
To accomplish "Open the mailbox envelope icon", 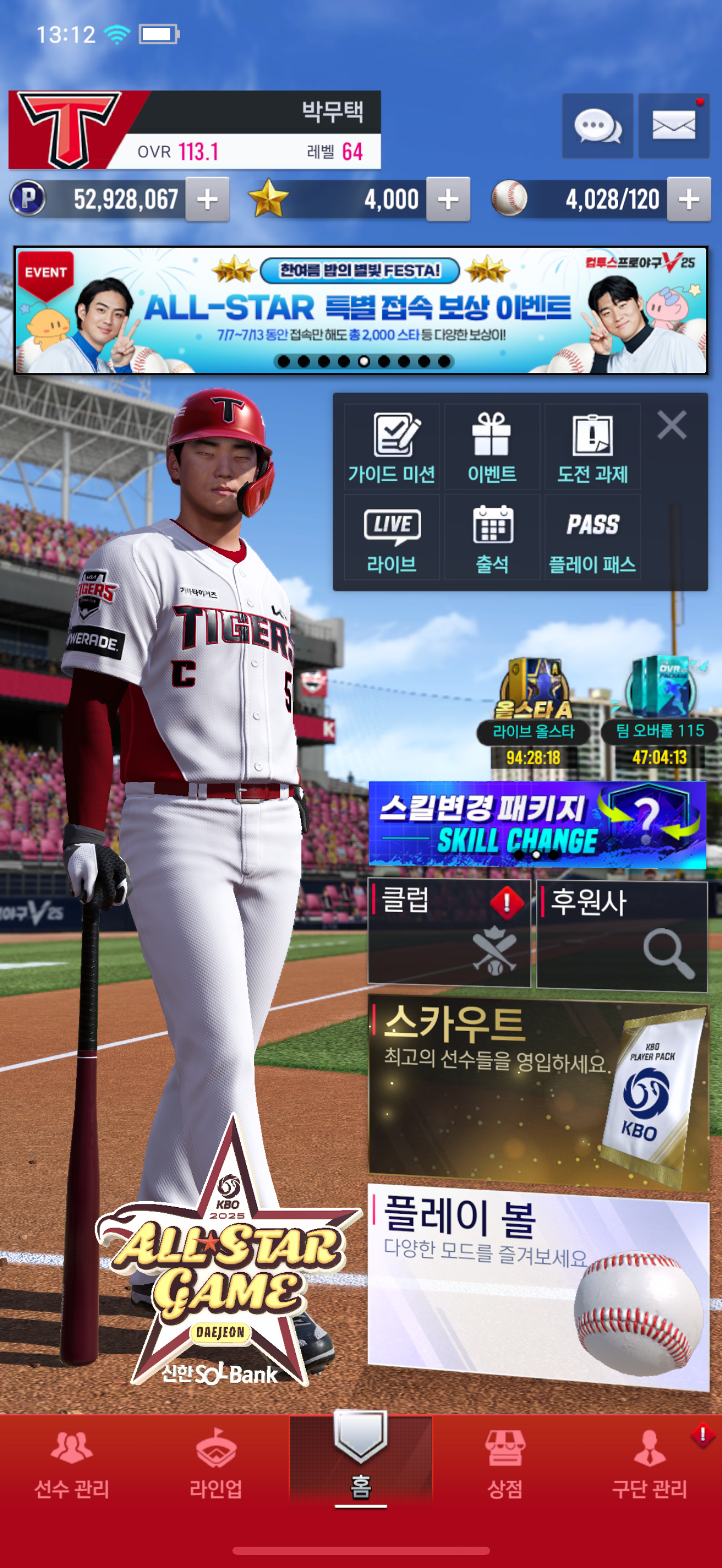I will click(674, 126).
